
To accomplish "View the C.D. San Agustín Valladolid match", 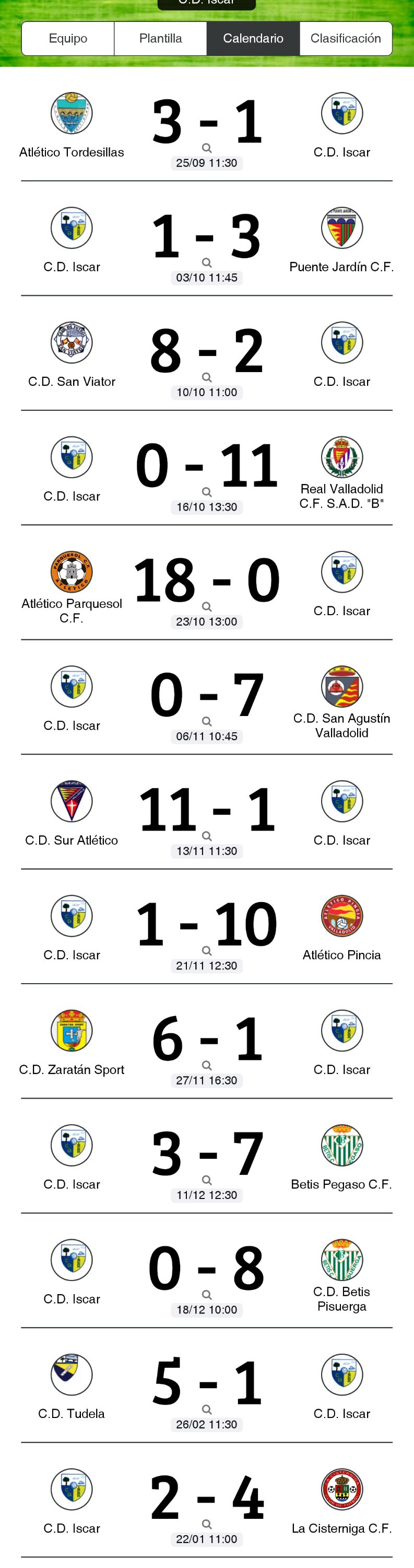I will (x=207, y=721).
